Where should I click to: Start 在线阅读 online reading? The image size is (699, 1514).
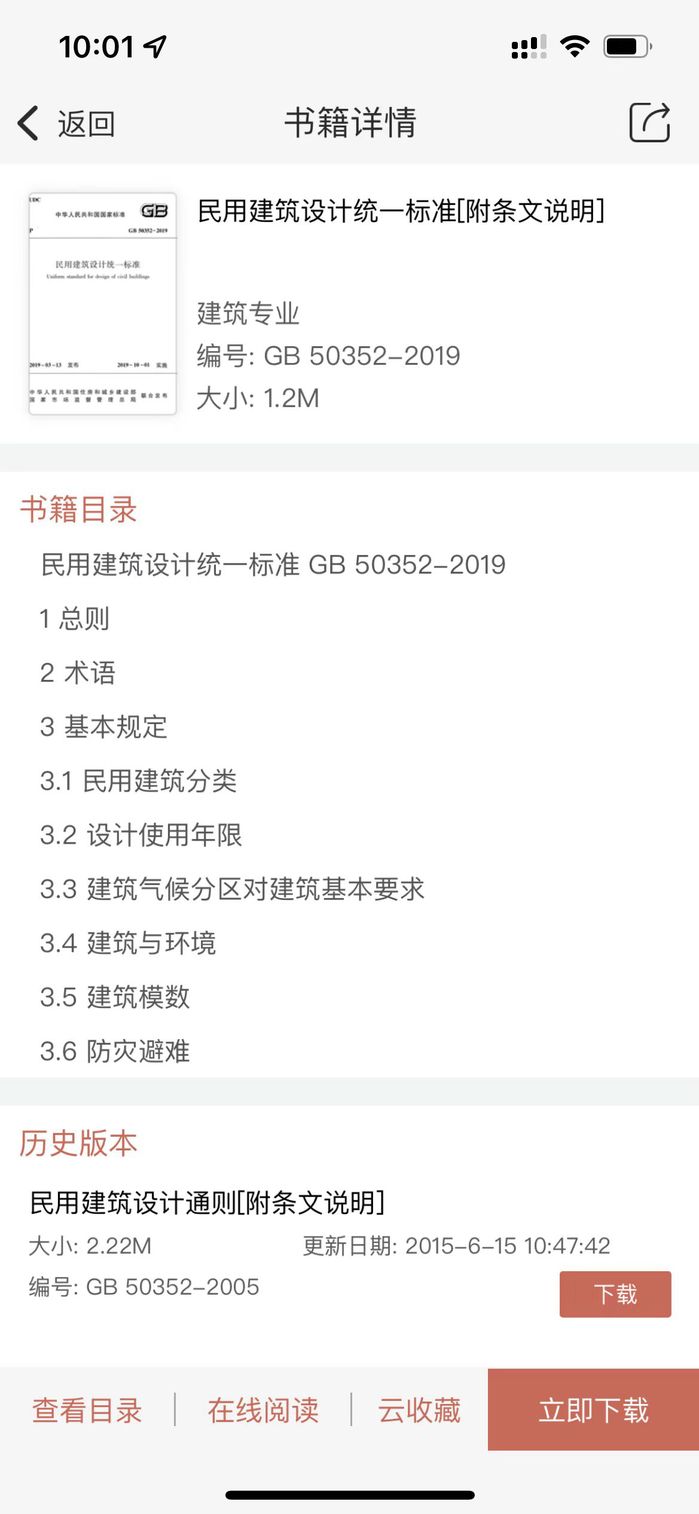click(x=263, y=1410)
